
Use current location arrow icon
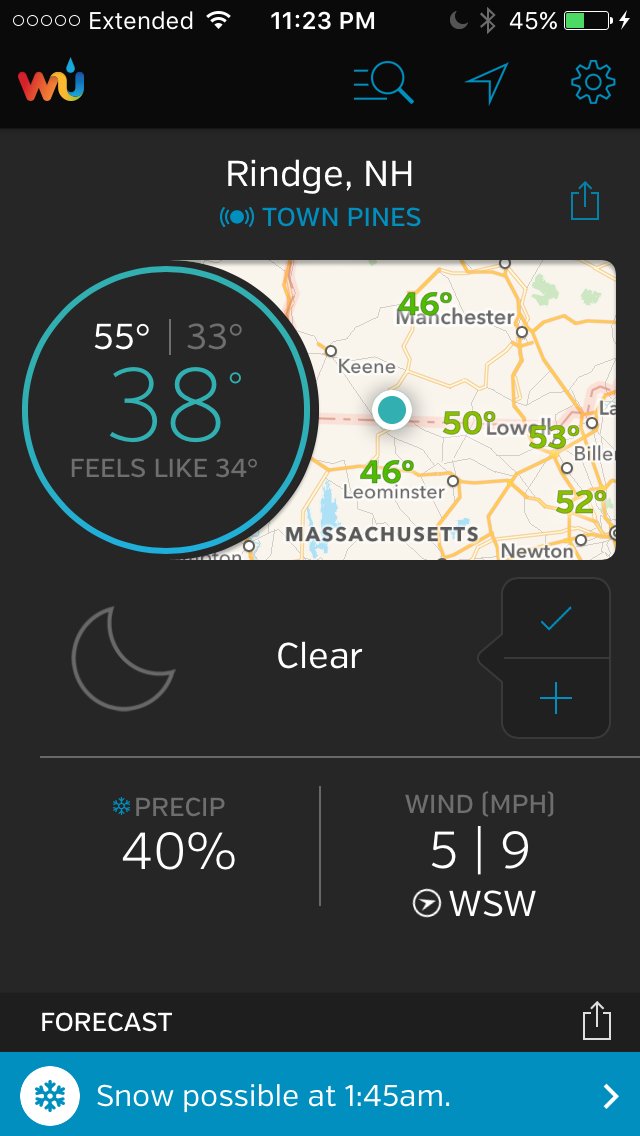pos(487,83)
